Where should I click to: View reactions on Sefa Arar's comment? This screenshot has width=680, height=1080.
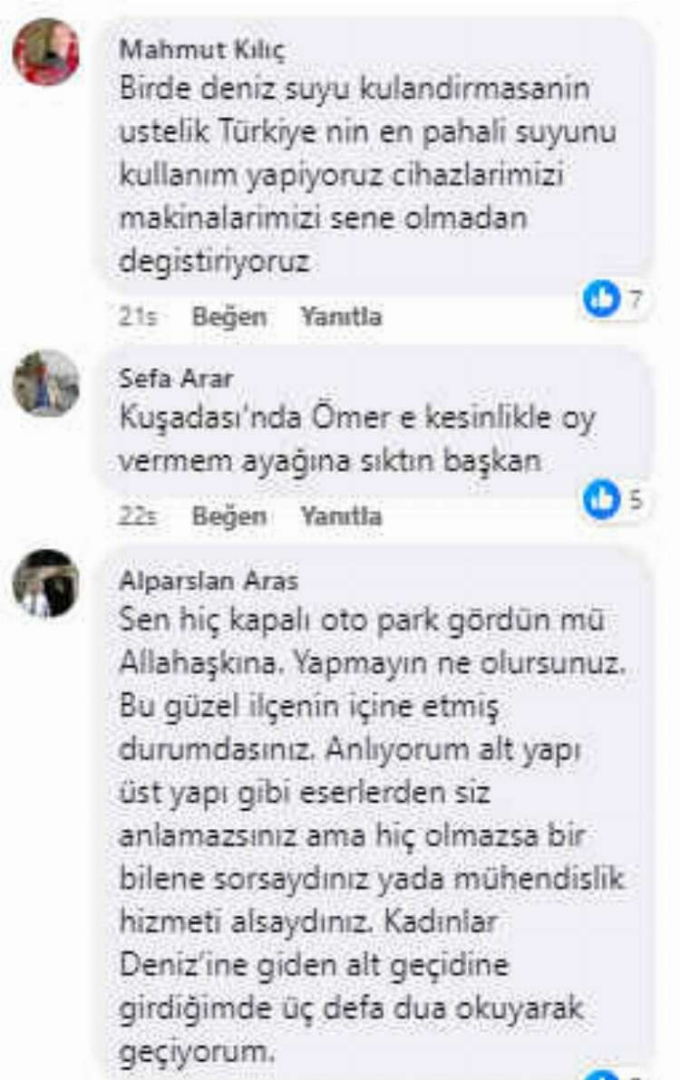614,498
